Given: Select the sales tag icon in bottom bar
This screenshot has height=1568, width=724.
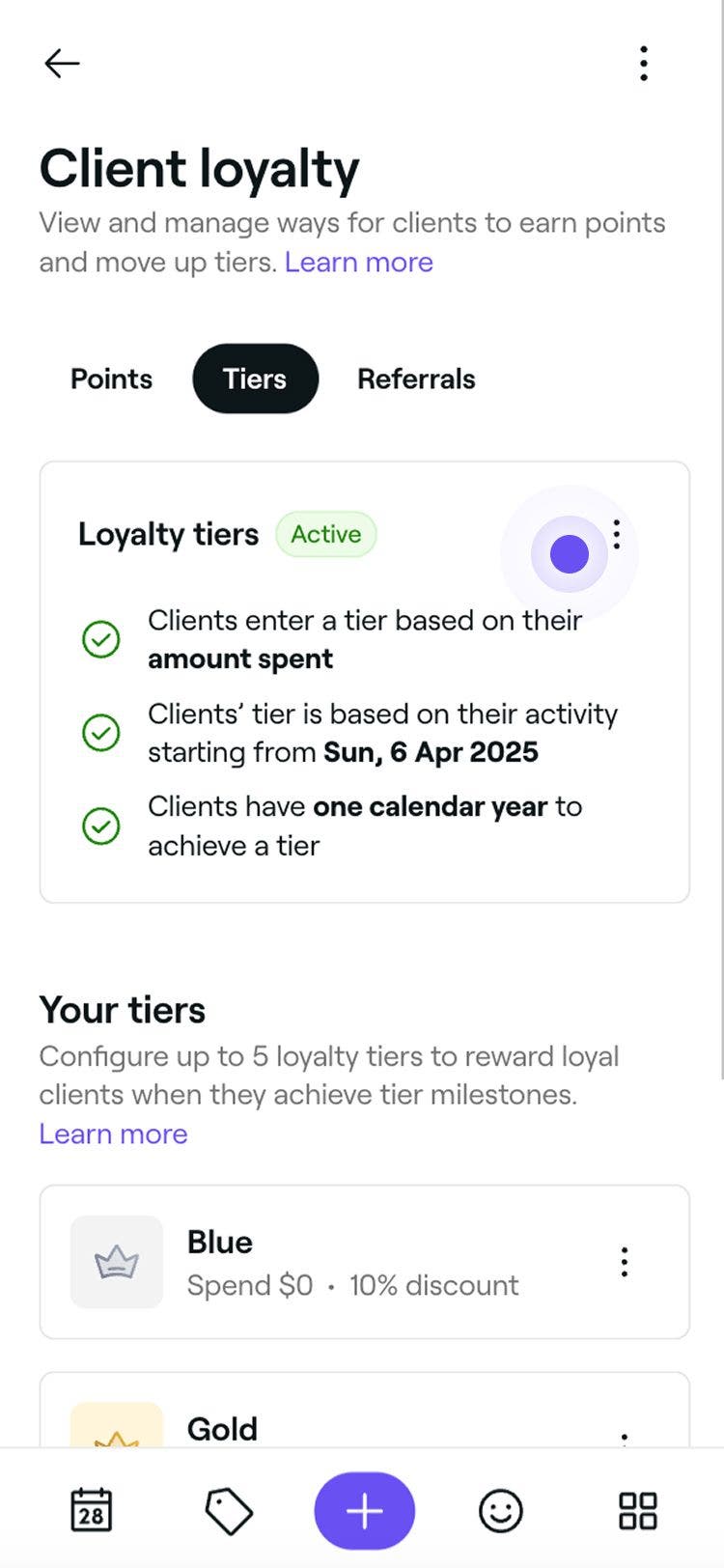Looking at the screenshot, I should 229,1511.
